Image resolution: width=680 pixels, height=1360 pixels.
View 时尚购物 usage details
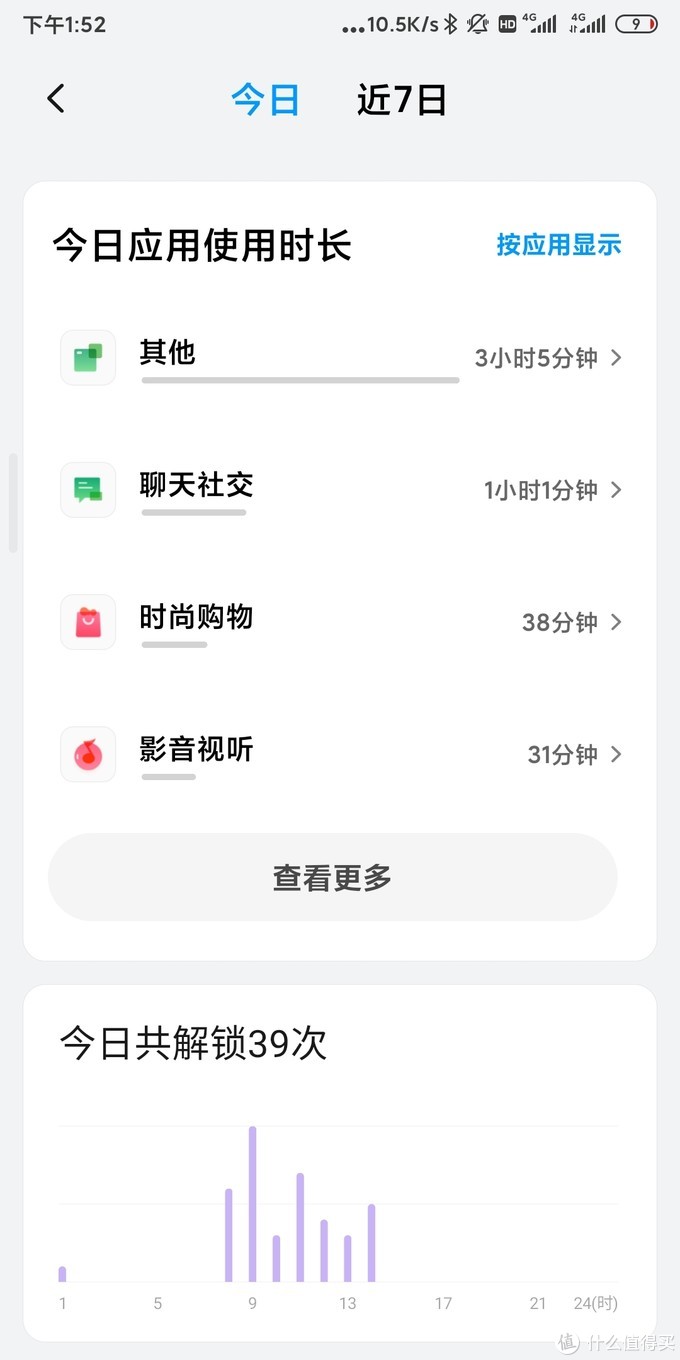click(x=340, y=622)
